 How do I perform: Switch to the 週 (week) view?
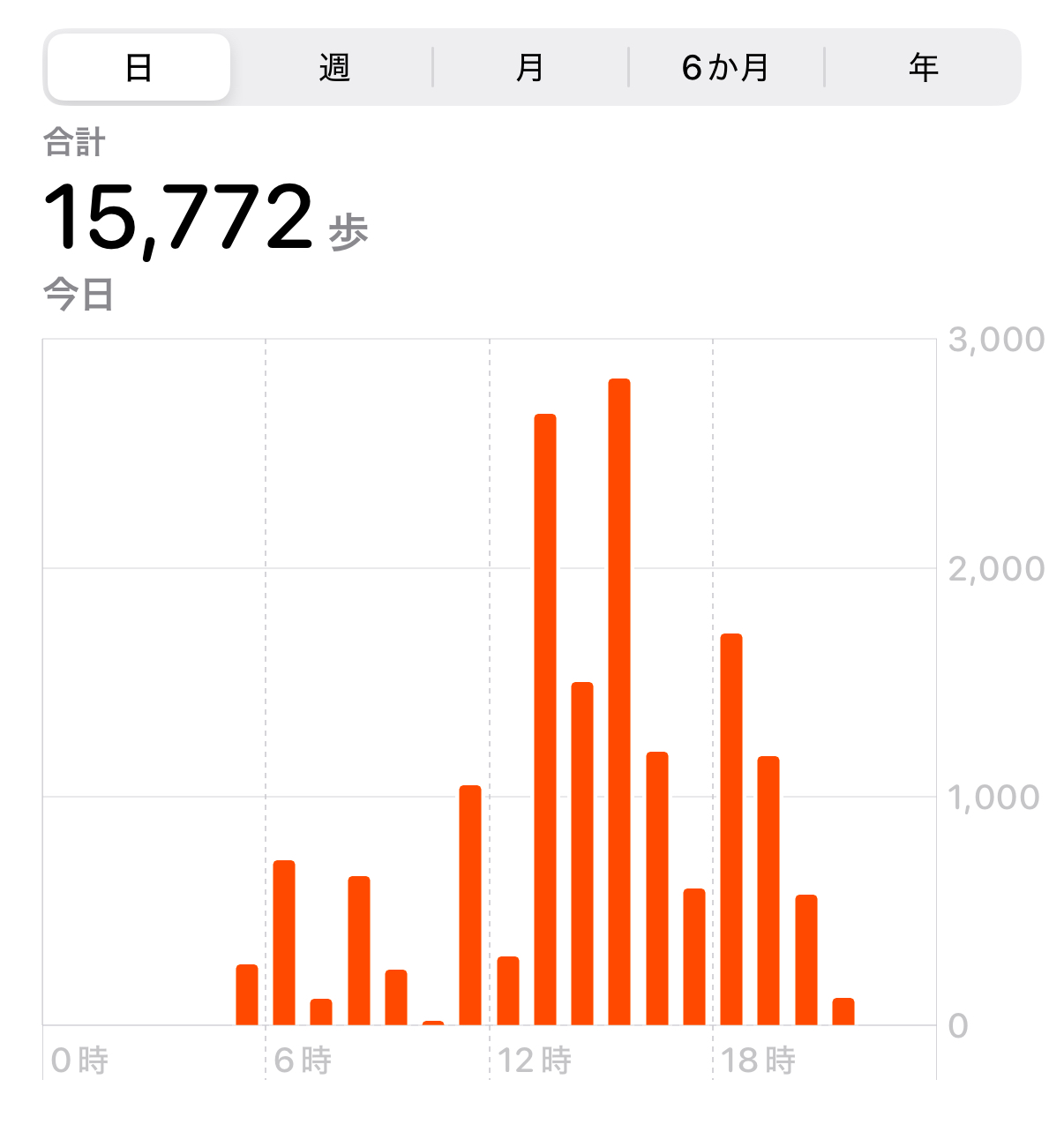(334, 68)
